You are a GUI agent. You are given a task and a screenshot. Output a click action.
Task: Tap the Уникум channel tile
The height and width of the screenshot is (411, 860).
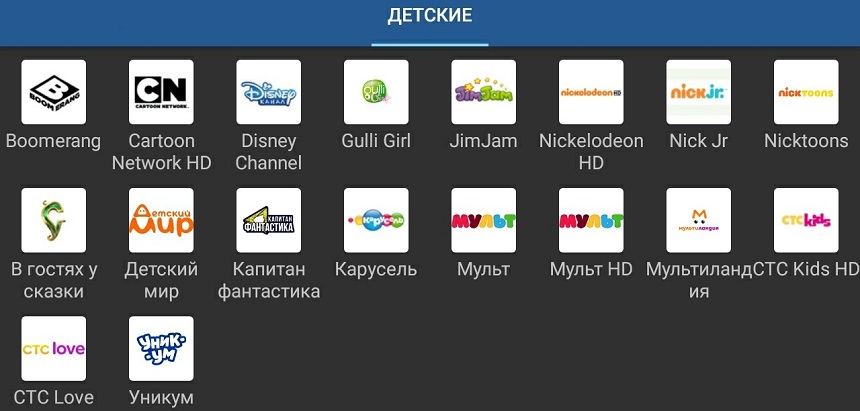pyautogui.click(x=161, y=349)
